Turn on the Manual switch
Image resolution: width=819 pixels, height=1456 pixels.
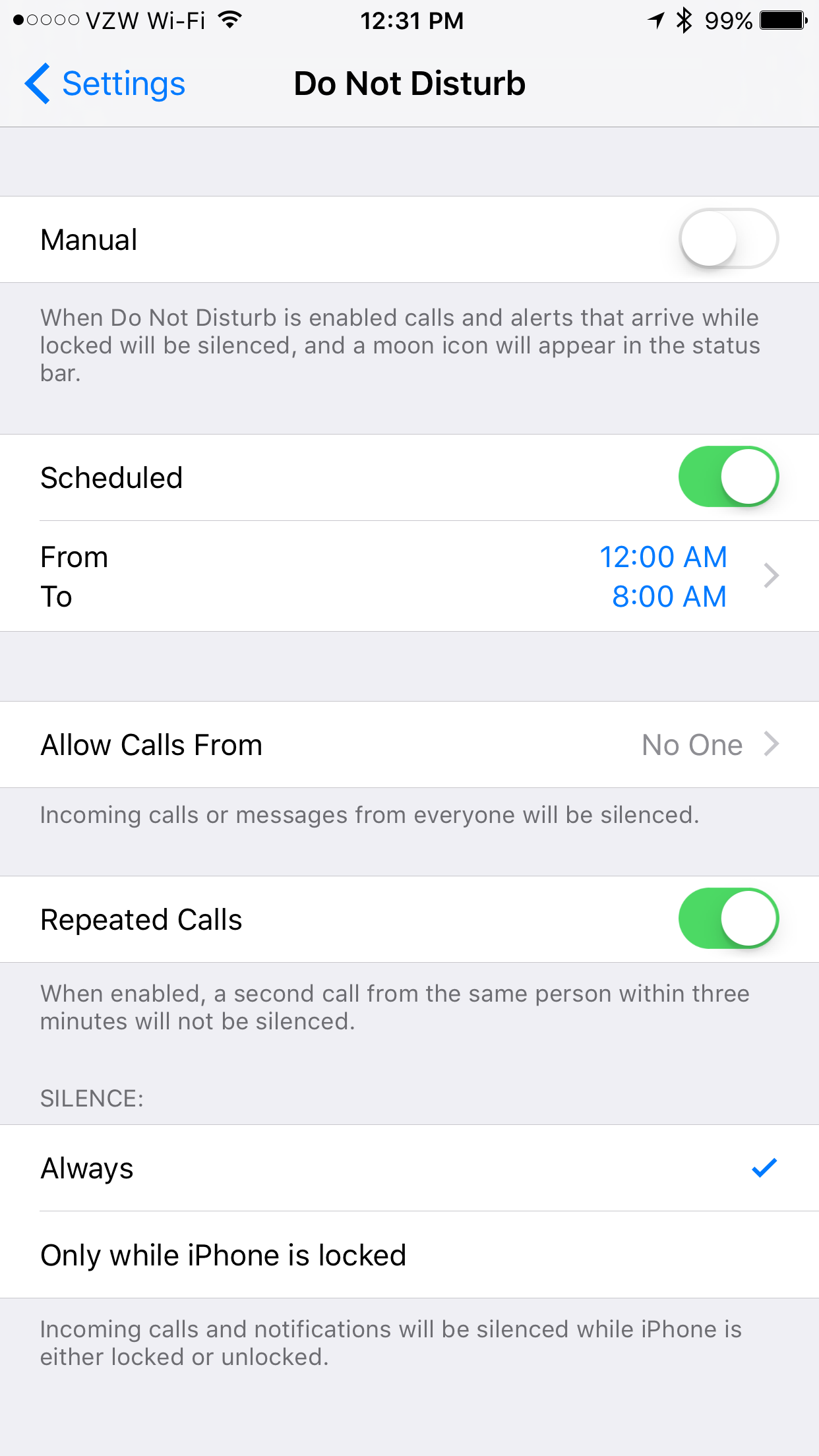point(729,239)
